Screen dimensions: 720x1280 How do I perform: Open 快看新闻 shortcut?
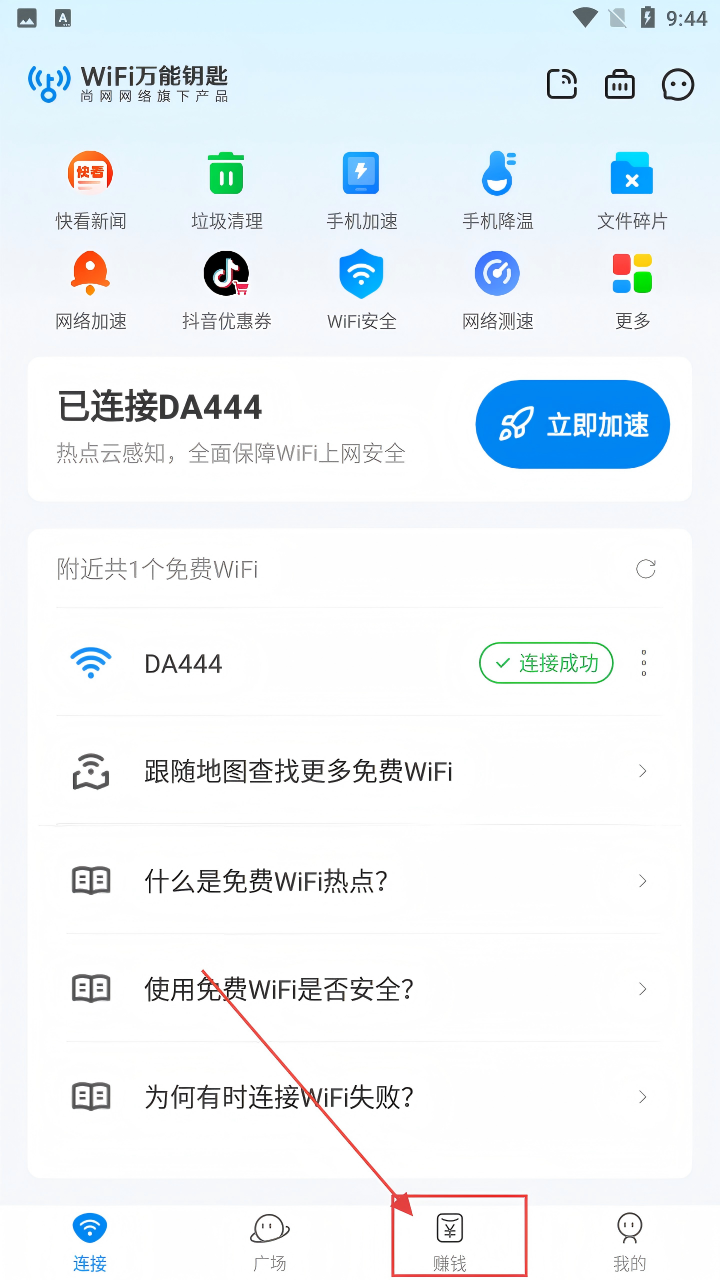91,190
